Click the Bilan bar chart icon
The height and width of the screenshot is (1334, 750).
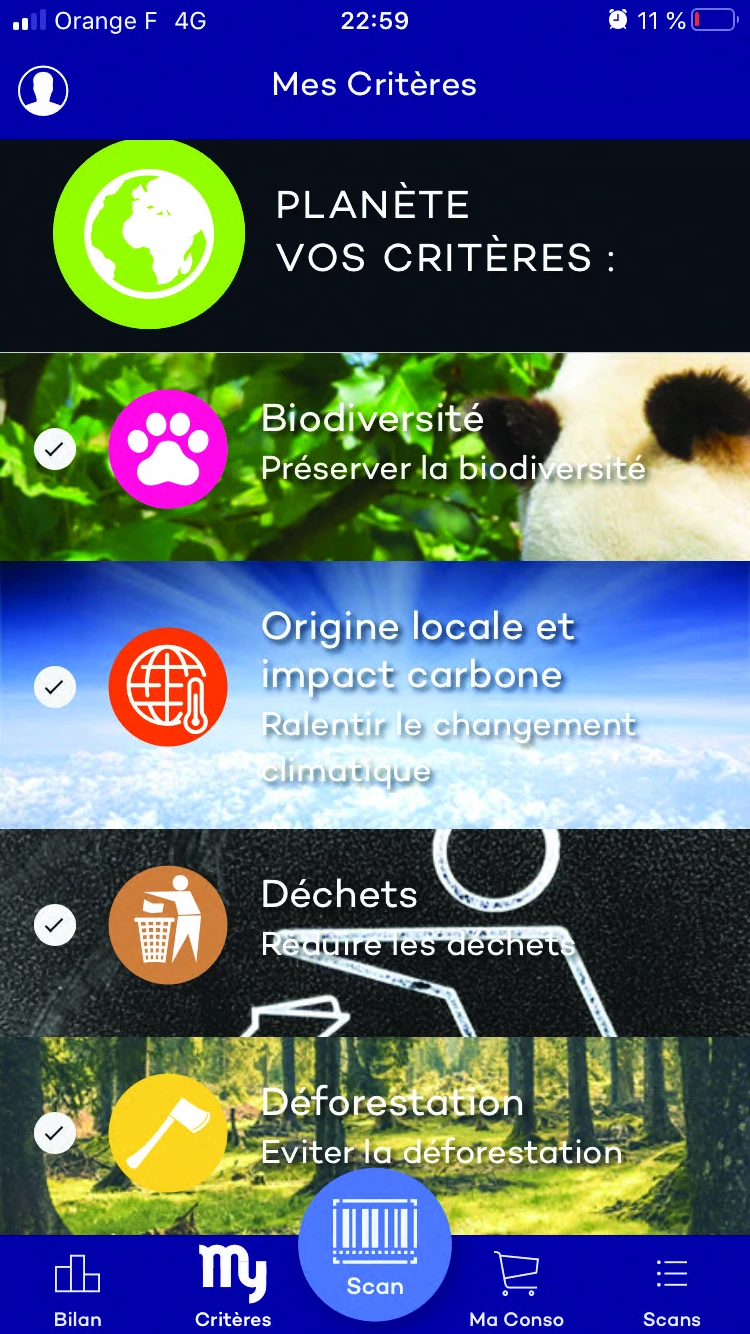tap(78, 1272)
